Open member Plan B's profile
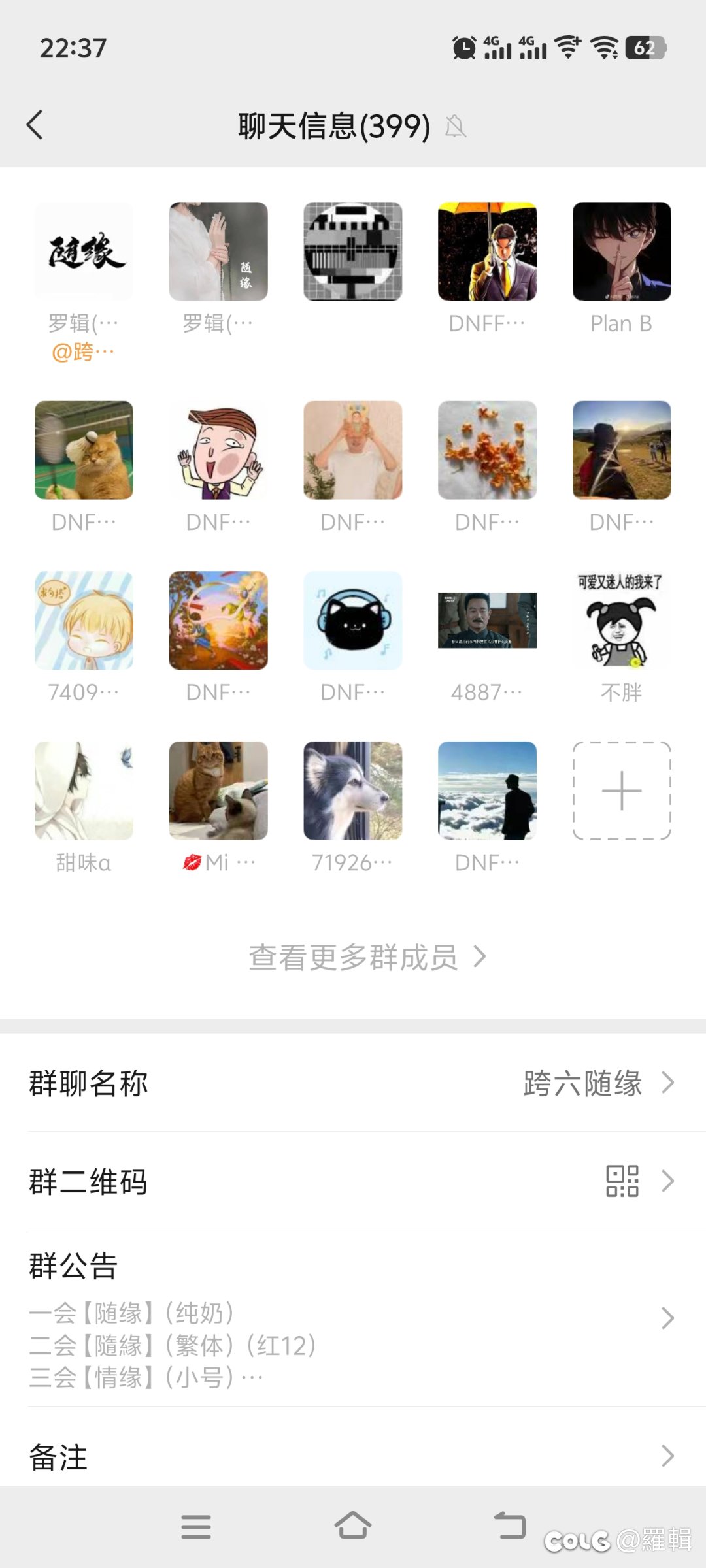The image size is (706, 1568). tap(622, 252)
